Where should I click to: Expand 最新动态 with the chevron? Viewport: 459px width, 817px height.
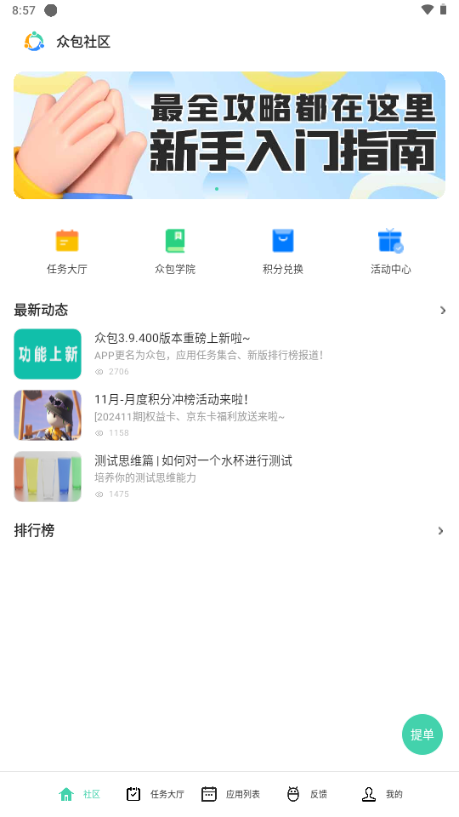pyautogui.click(x=443, y=311)
